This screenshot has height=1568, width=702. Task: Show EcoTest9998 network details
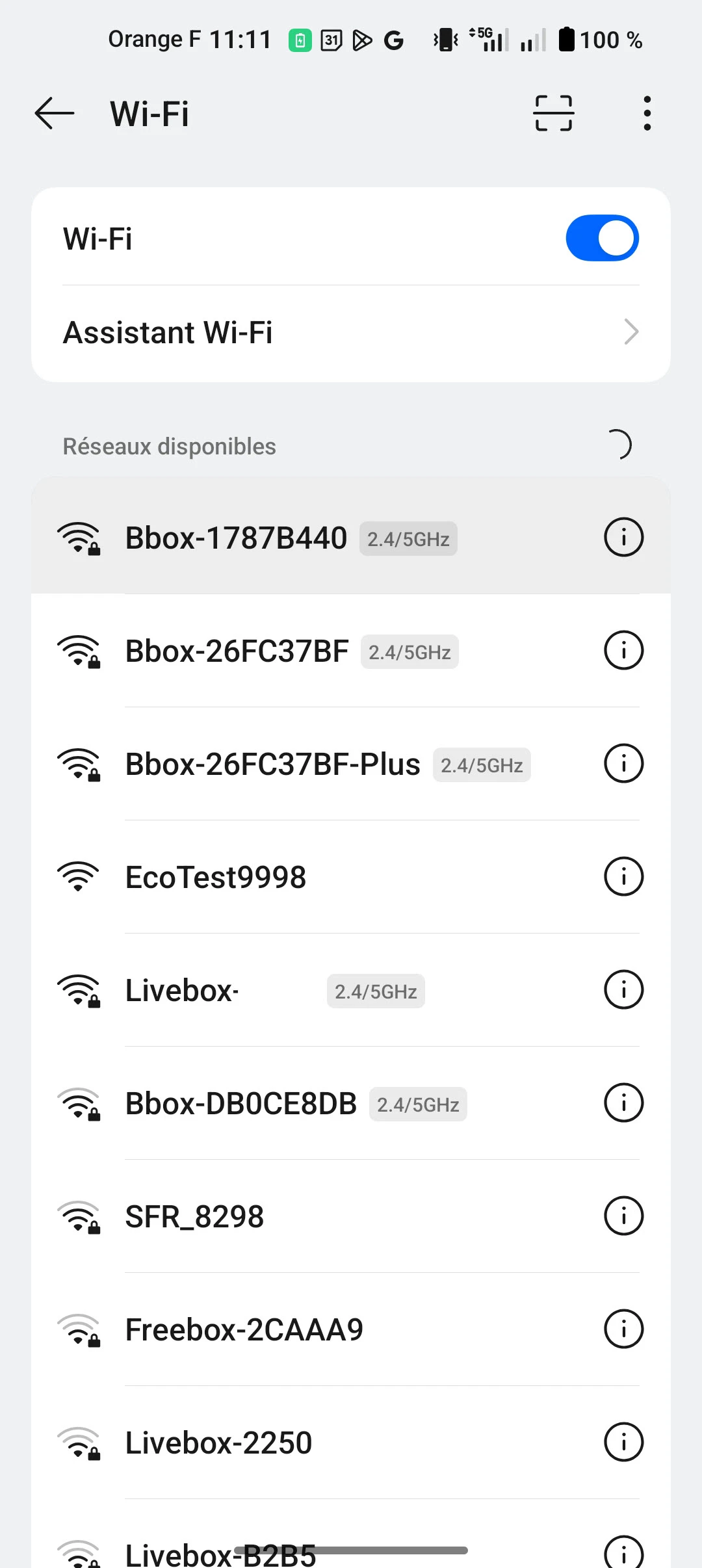(623, 877)
